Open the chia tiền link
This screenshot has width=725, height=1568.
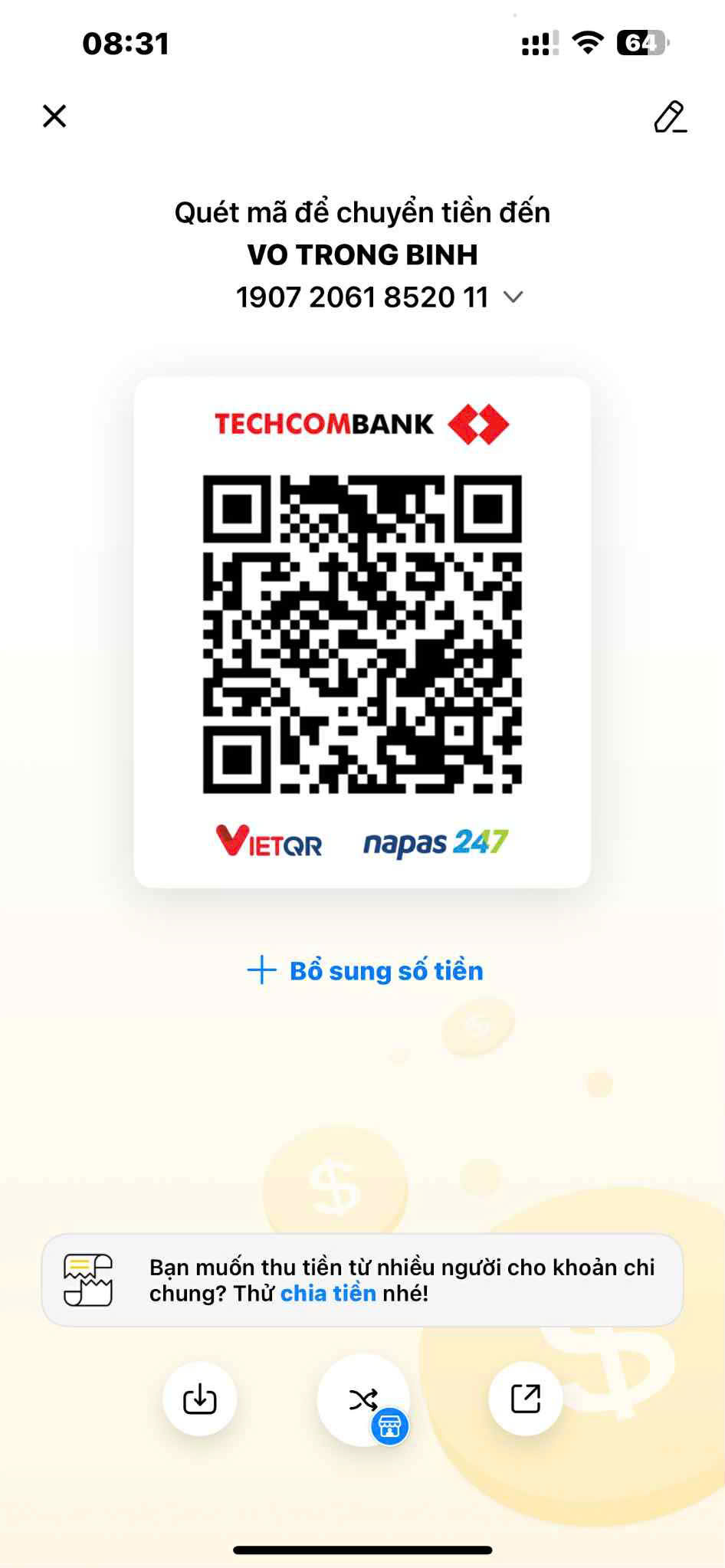tap(328, 1294)
